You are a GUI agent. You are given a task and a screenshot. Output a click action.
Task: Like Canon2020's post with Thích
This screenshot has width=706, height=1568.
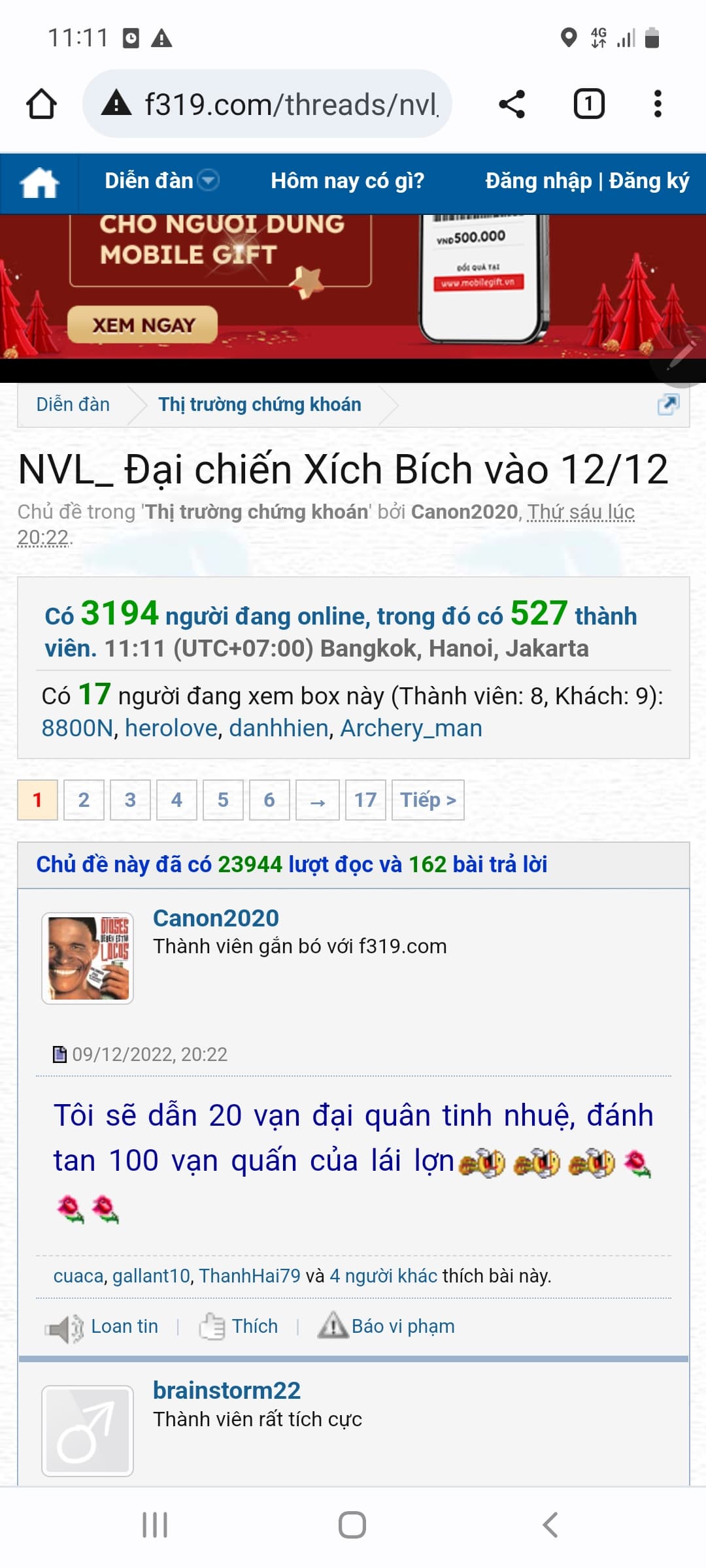254,1326
